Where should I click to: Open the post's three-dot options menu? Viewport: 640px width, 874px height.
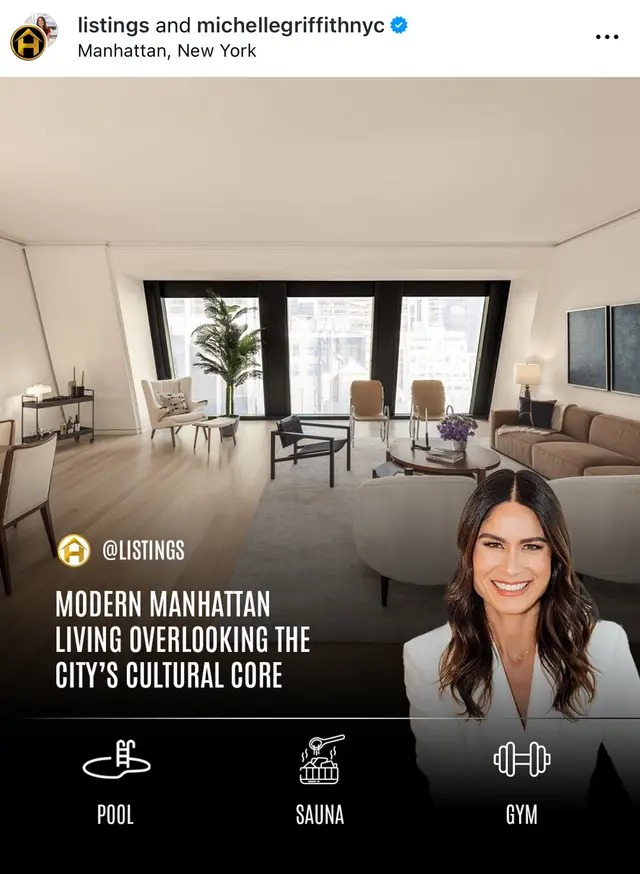(x=607, y=37)
